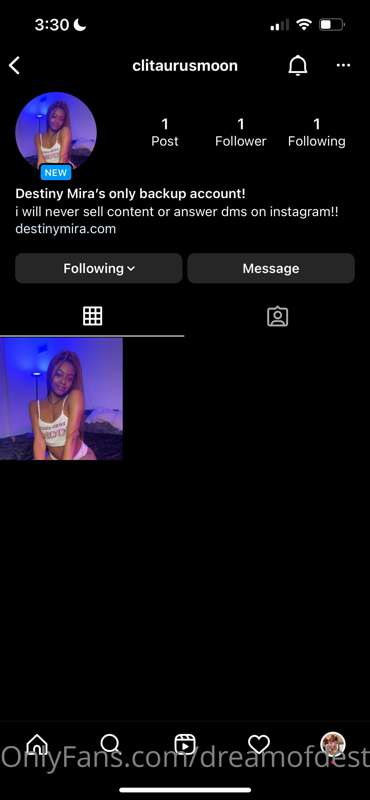Open the three-dot overflow menu
The image size is (370, 800).
point(343,65)
